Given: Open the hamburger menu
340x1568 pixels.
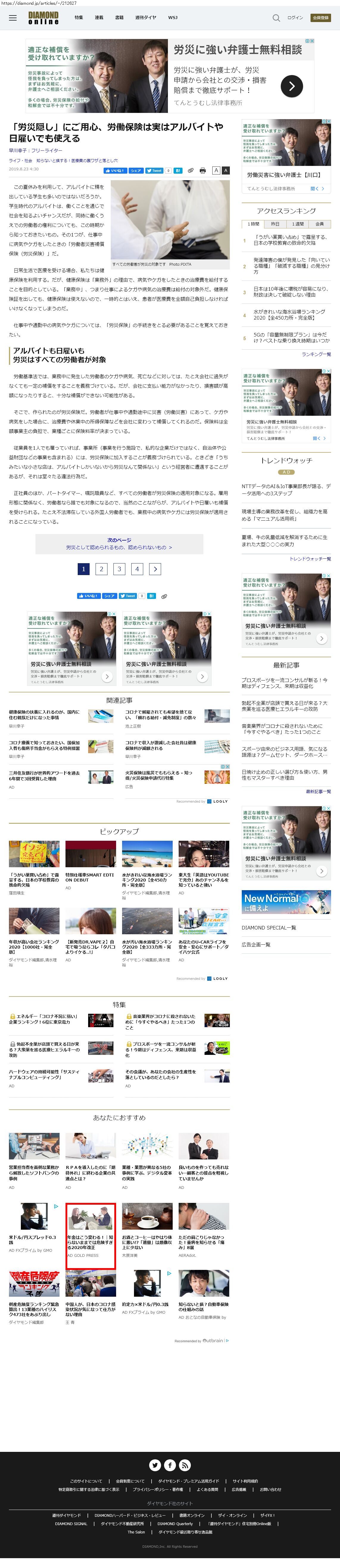Looking at the screenshot, I should (13, 18).
